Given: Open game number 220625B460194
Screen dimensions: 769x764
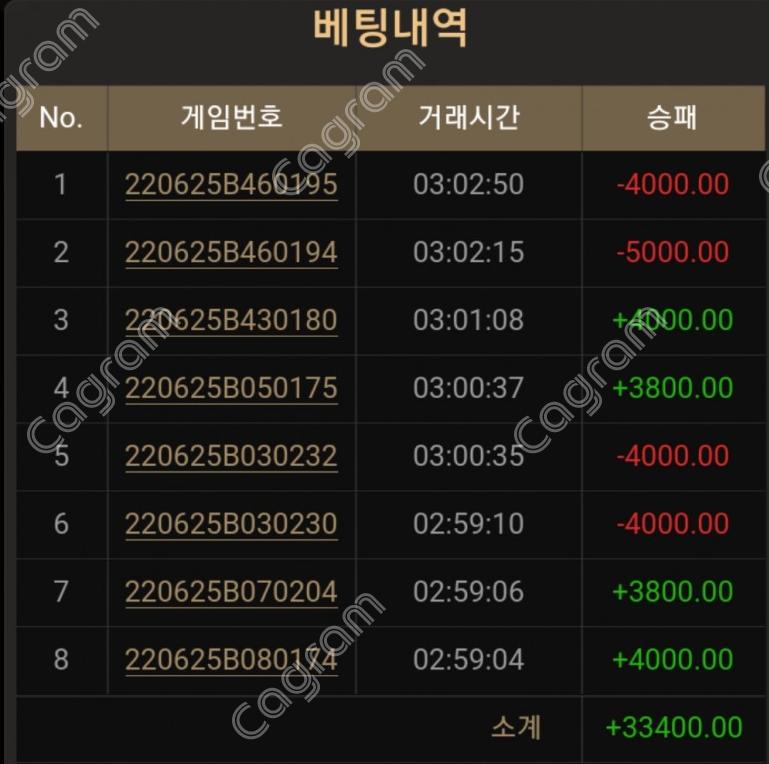Looking at the screenshot, I should (231, 252).
